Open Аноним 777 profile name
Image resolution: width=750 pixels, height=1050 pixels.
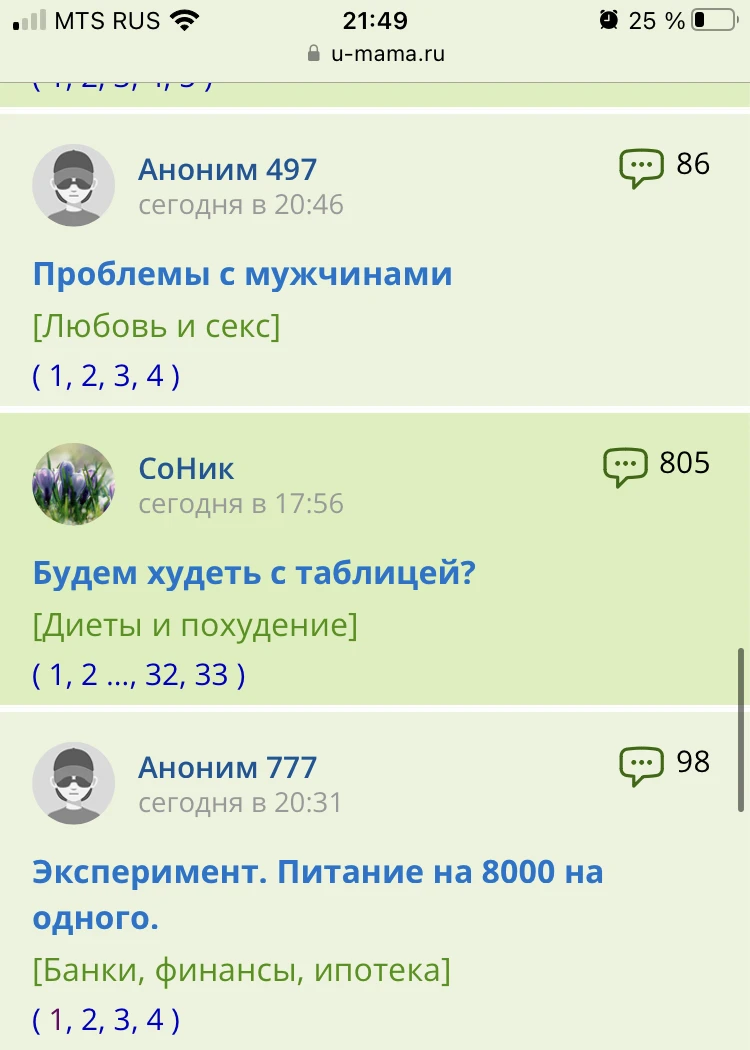(227, 767)
